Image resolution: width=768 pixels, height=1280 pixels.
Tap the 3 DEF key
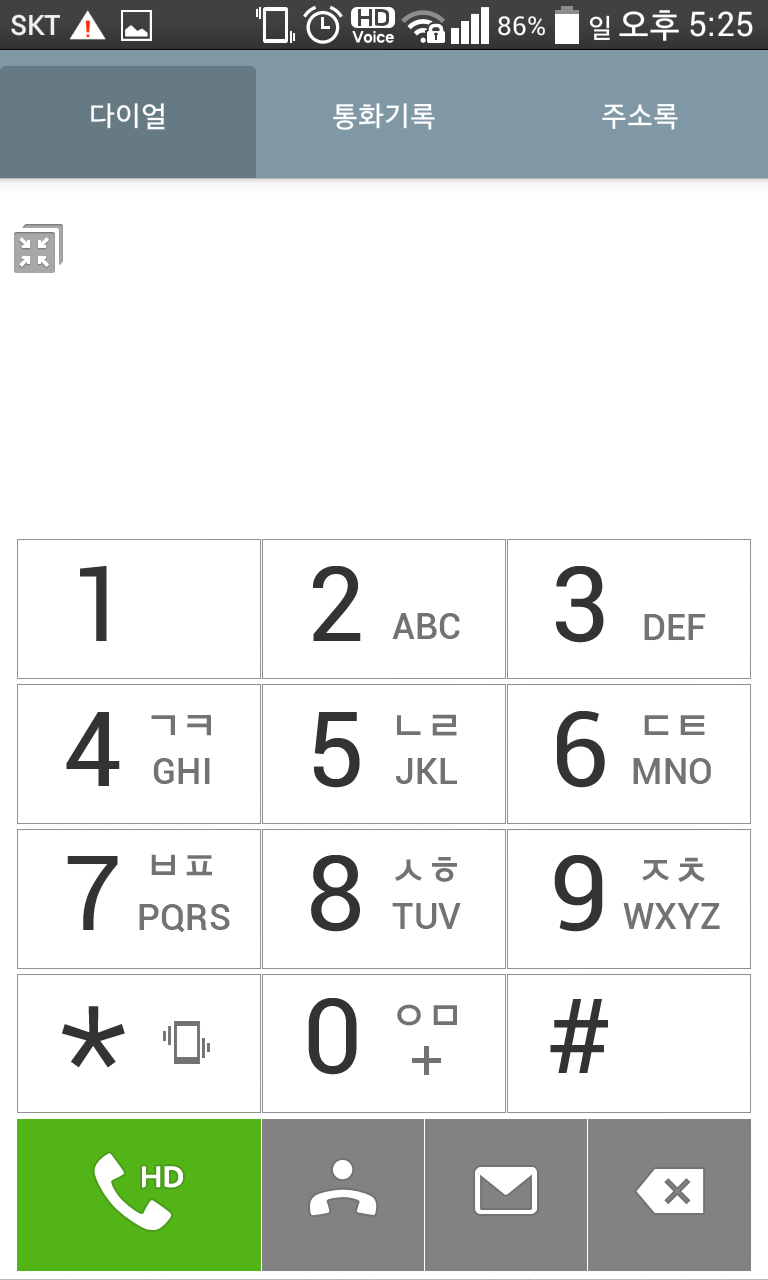(628, 608)
